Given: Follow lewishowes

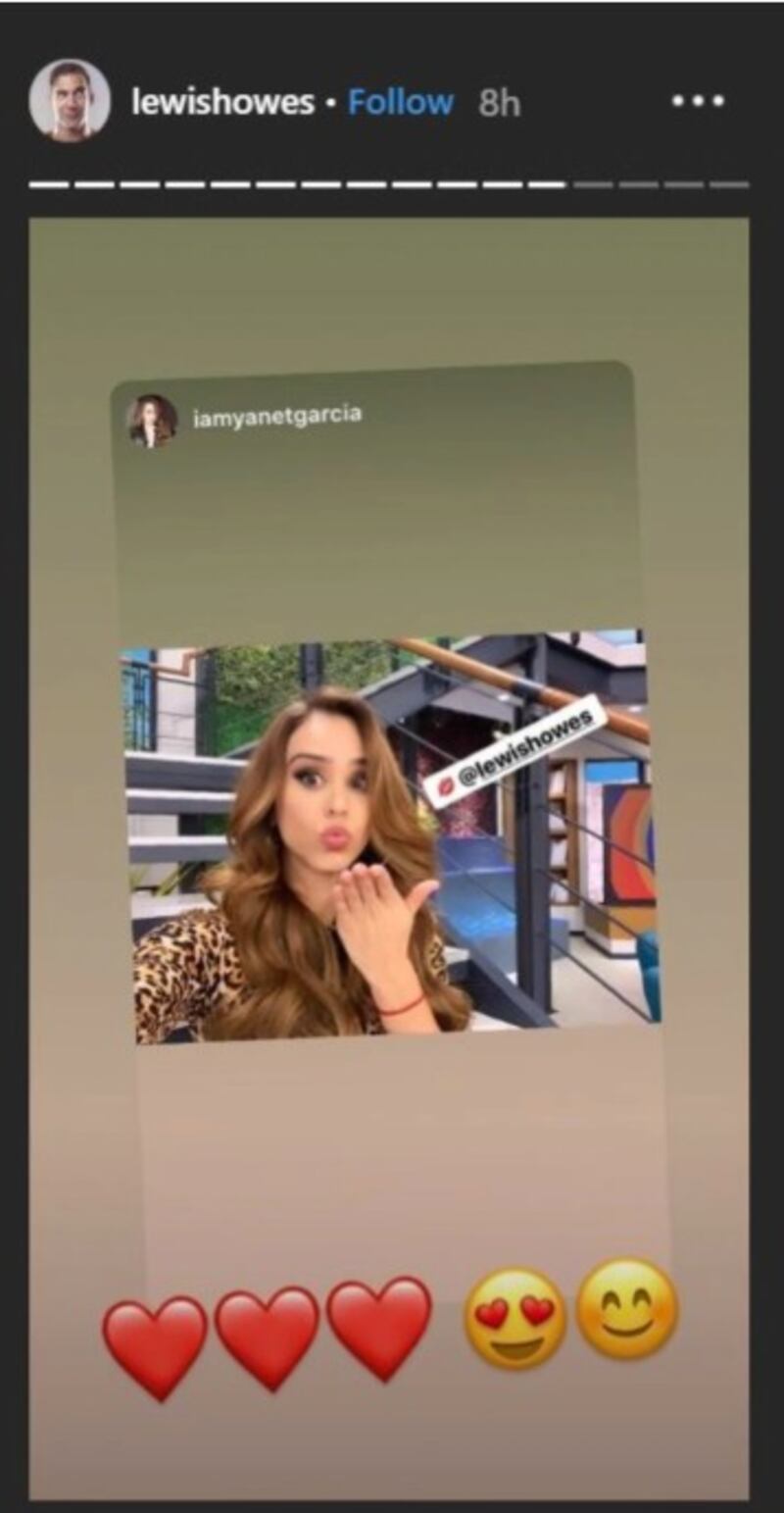Looking at the screenshot, I should (401, 102).
